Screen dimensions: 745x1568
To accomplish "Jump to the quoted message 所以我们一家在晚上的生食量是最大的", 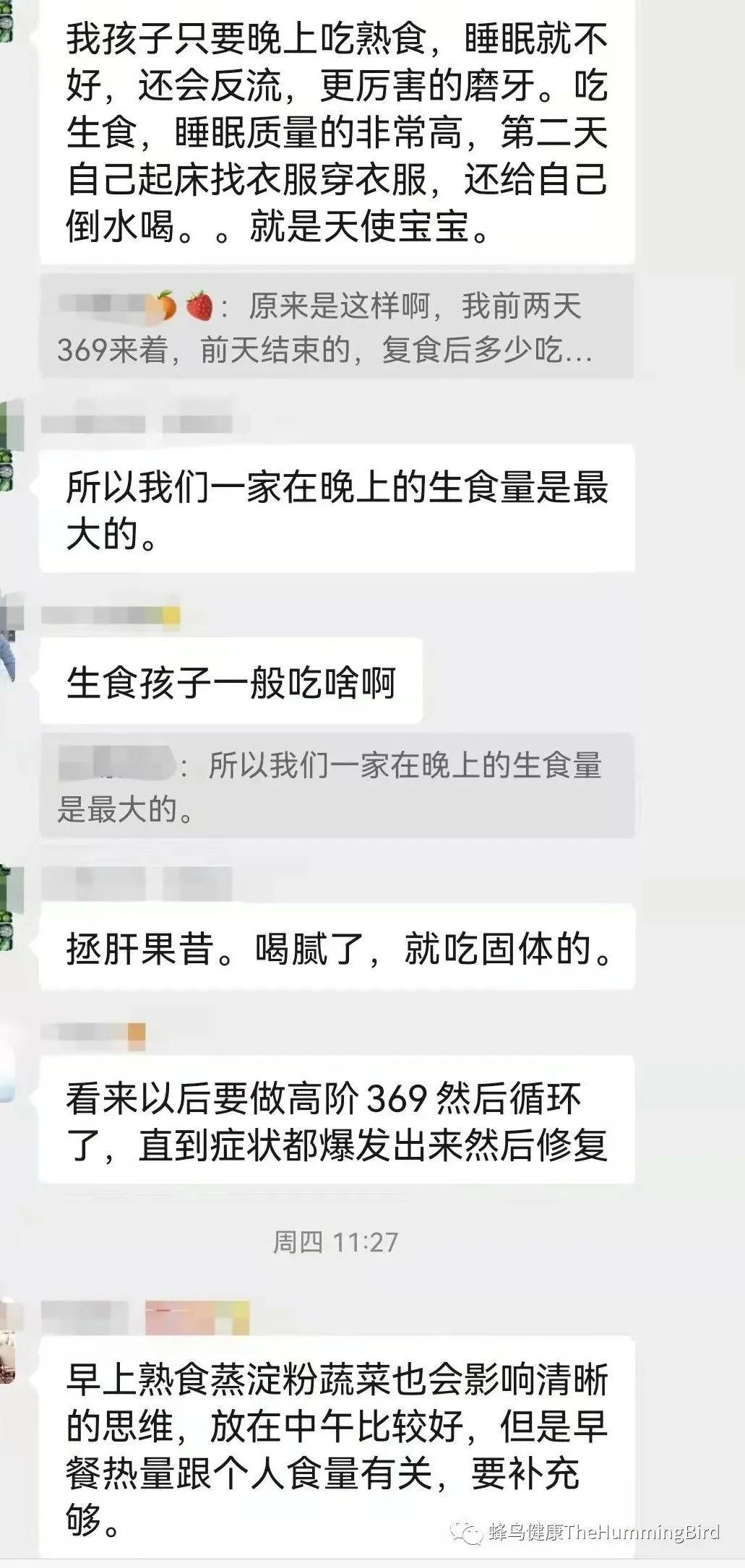I will (x=337, y=786).
